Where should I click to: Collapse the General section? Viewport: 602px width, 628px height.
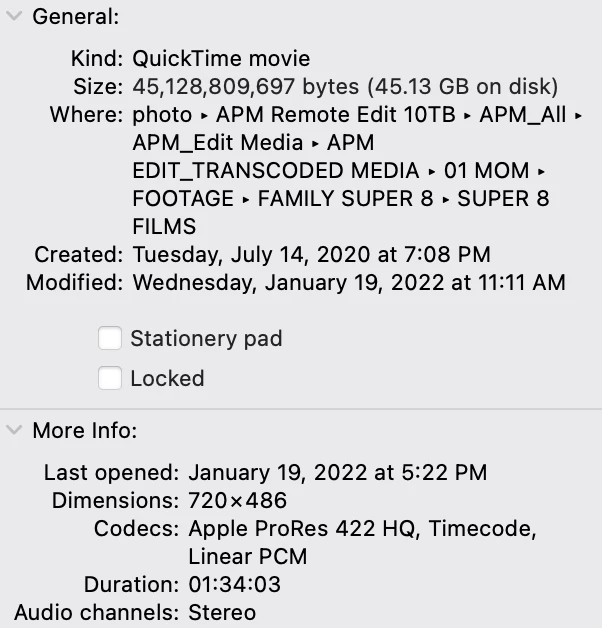[14, 17]
